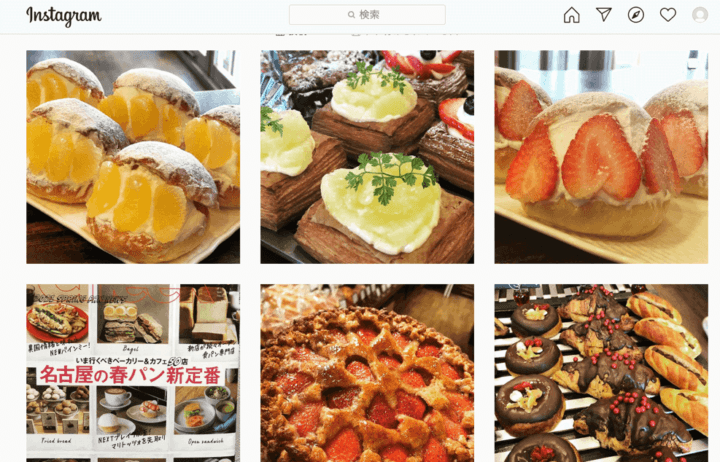Go to the home feed icon

click(572, 15)
